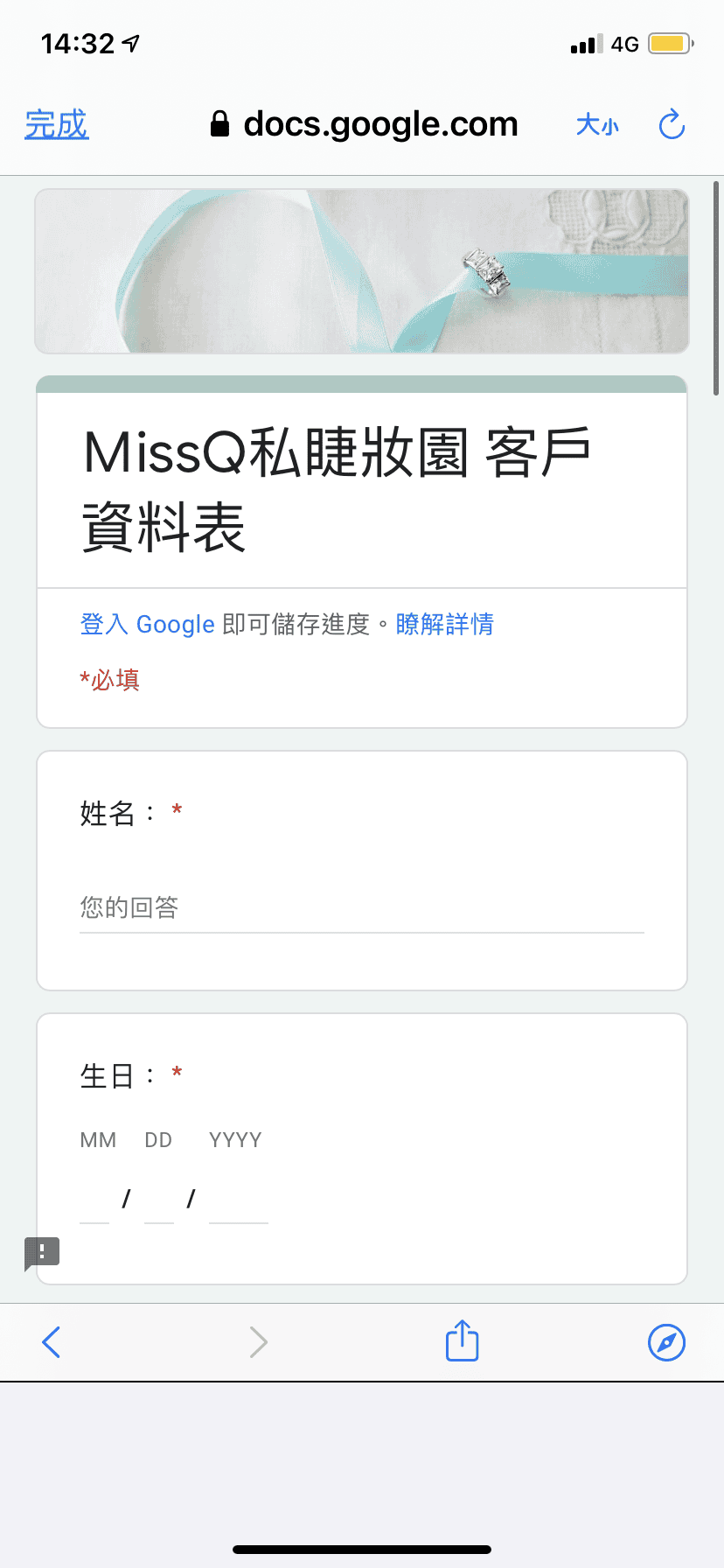Screen dimensions: 724x1568
Task: Tap the 4G network indicator
Action: 623,43
